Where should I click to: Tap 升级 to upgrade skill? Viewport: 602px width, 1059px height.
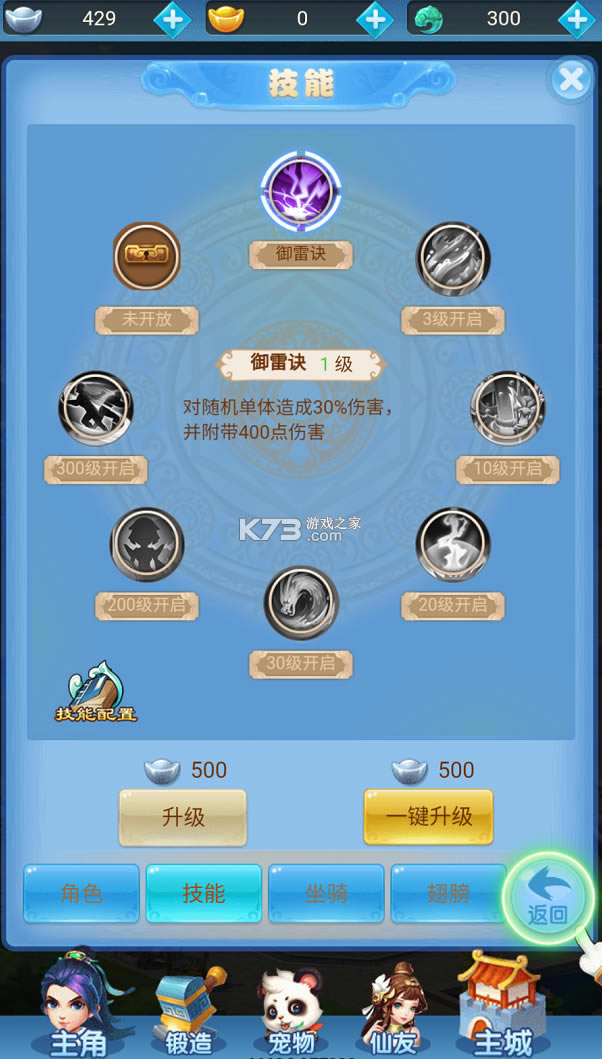(183, 817)
